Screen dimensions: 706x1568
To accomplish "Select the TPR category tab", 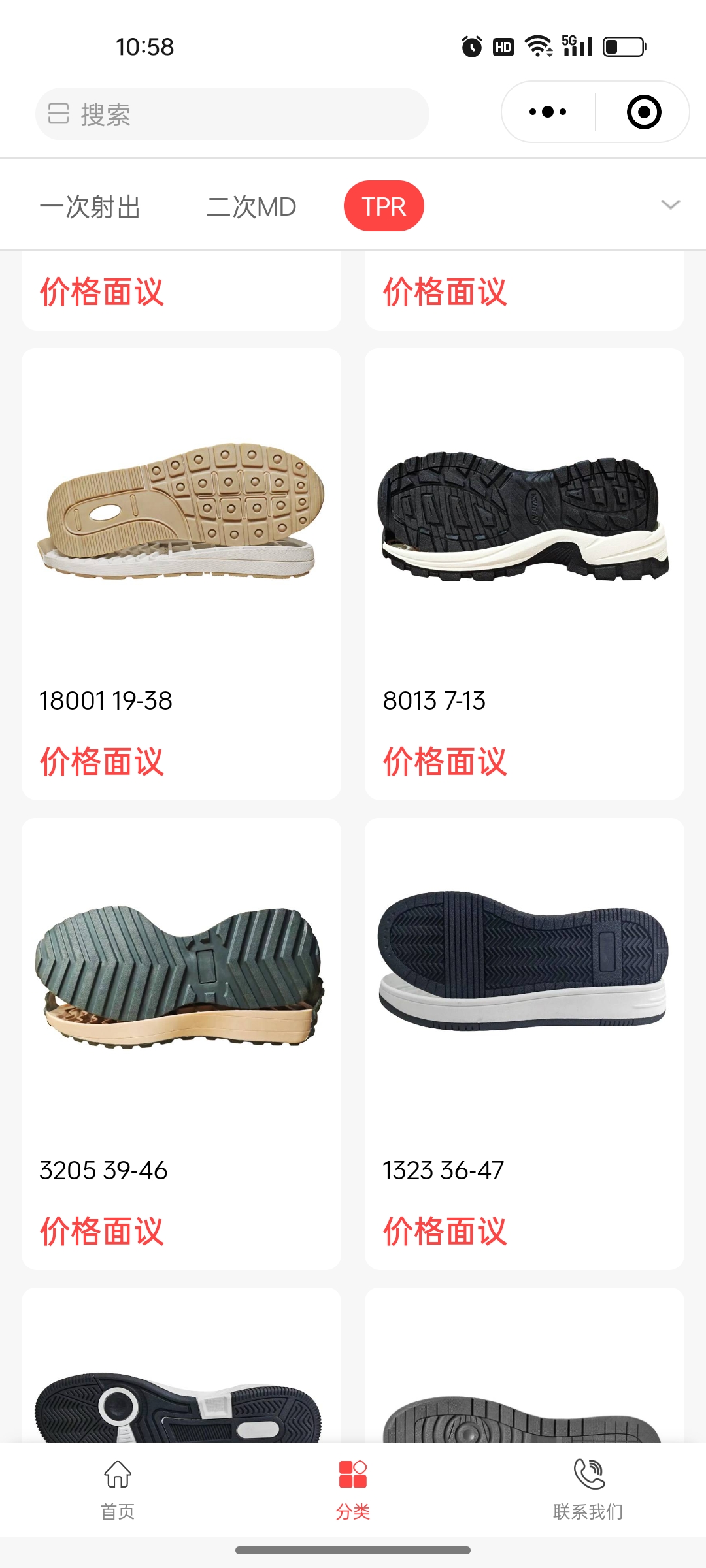I will [x=384, y=206].
